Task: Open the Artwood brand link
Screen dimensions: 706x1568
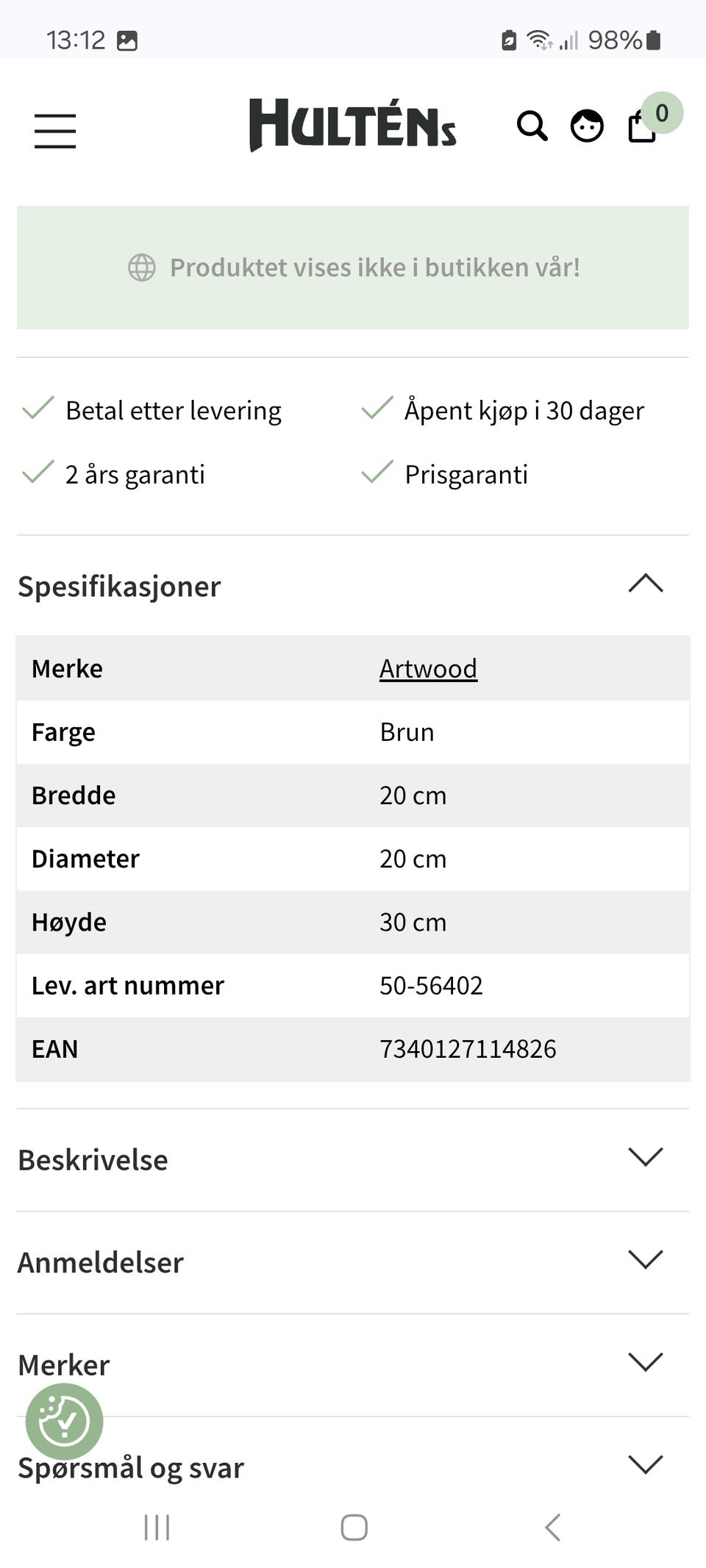Action: 428,668
